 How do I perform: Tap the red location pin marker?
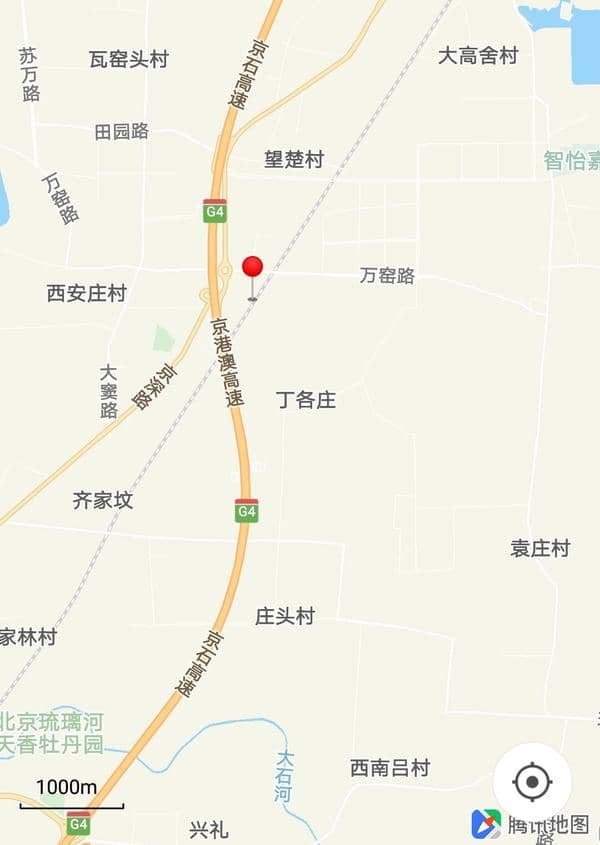[x=252, y=269]
